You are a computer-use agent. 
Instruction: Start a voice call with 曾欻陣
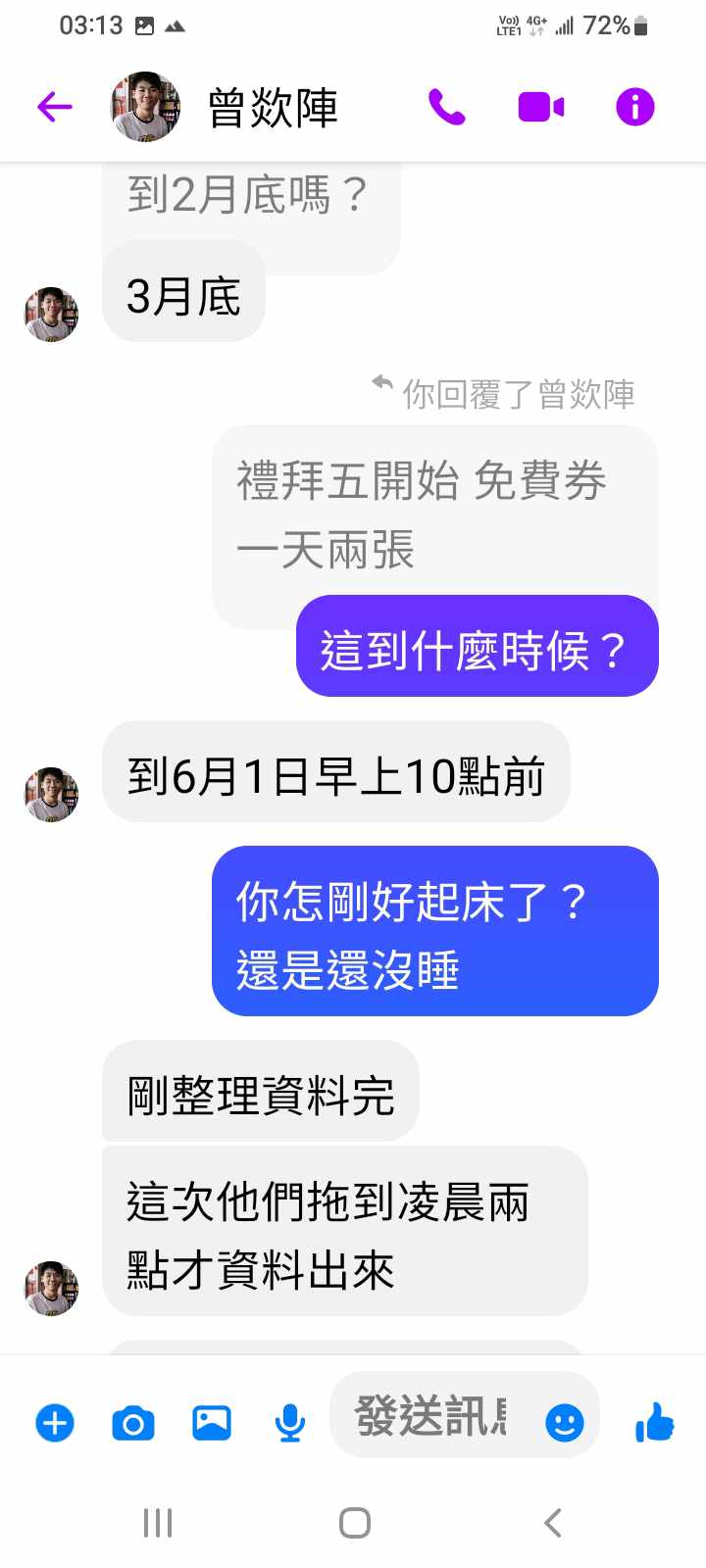[446, 107]
